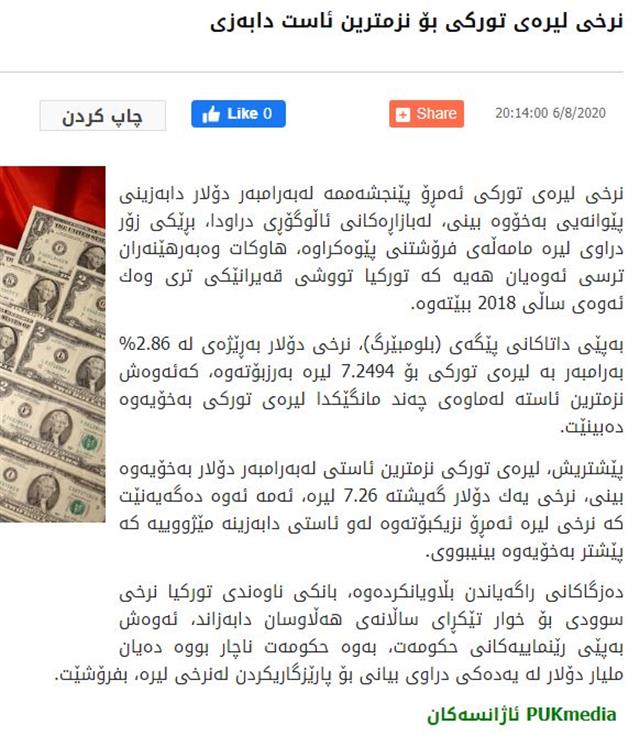Like this article on Facebook
Screen dimensions: 639x735
(237, 114)
